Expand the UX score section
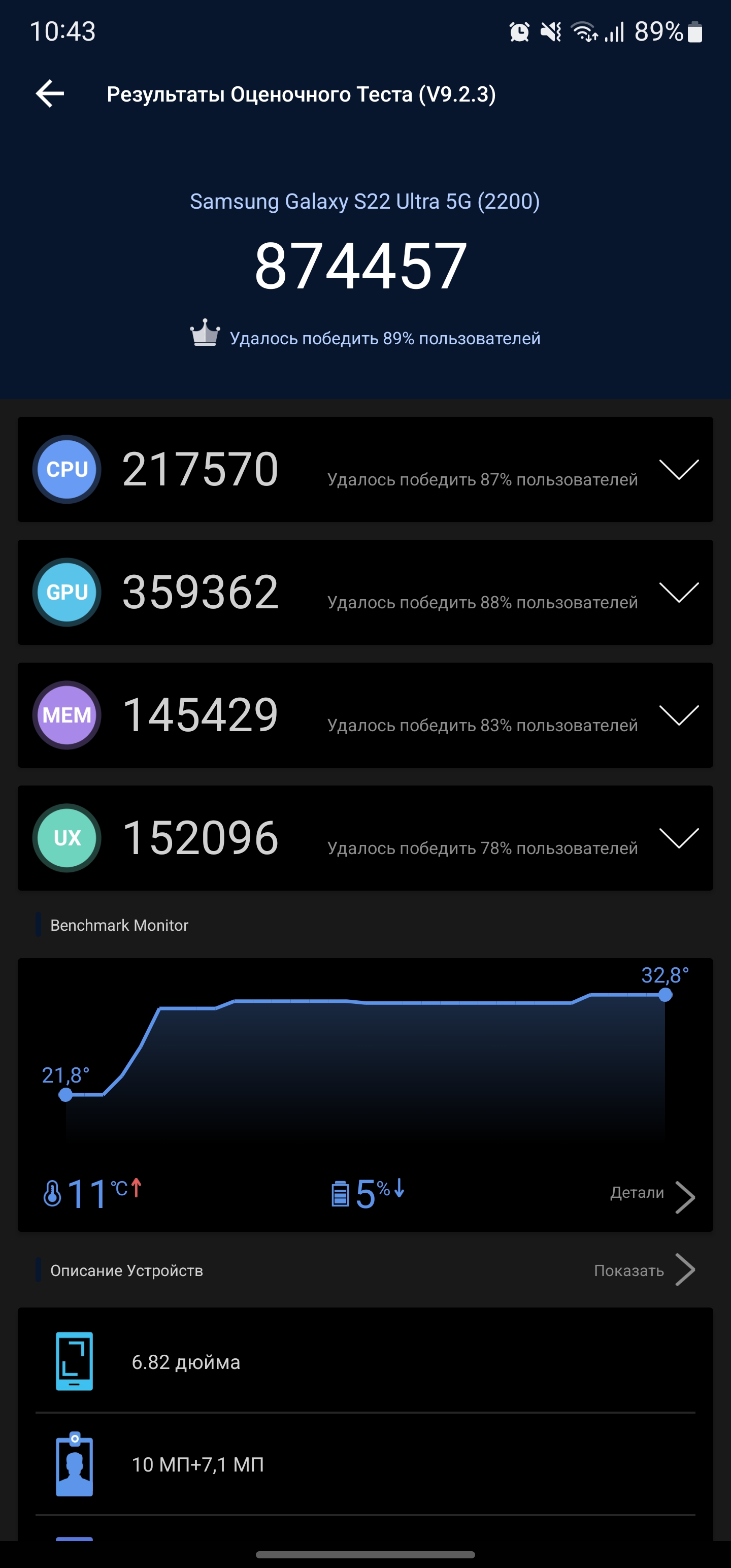The image size is (731, 1568). coord(678,838)
